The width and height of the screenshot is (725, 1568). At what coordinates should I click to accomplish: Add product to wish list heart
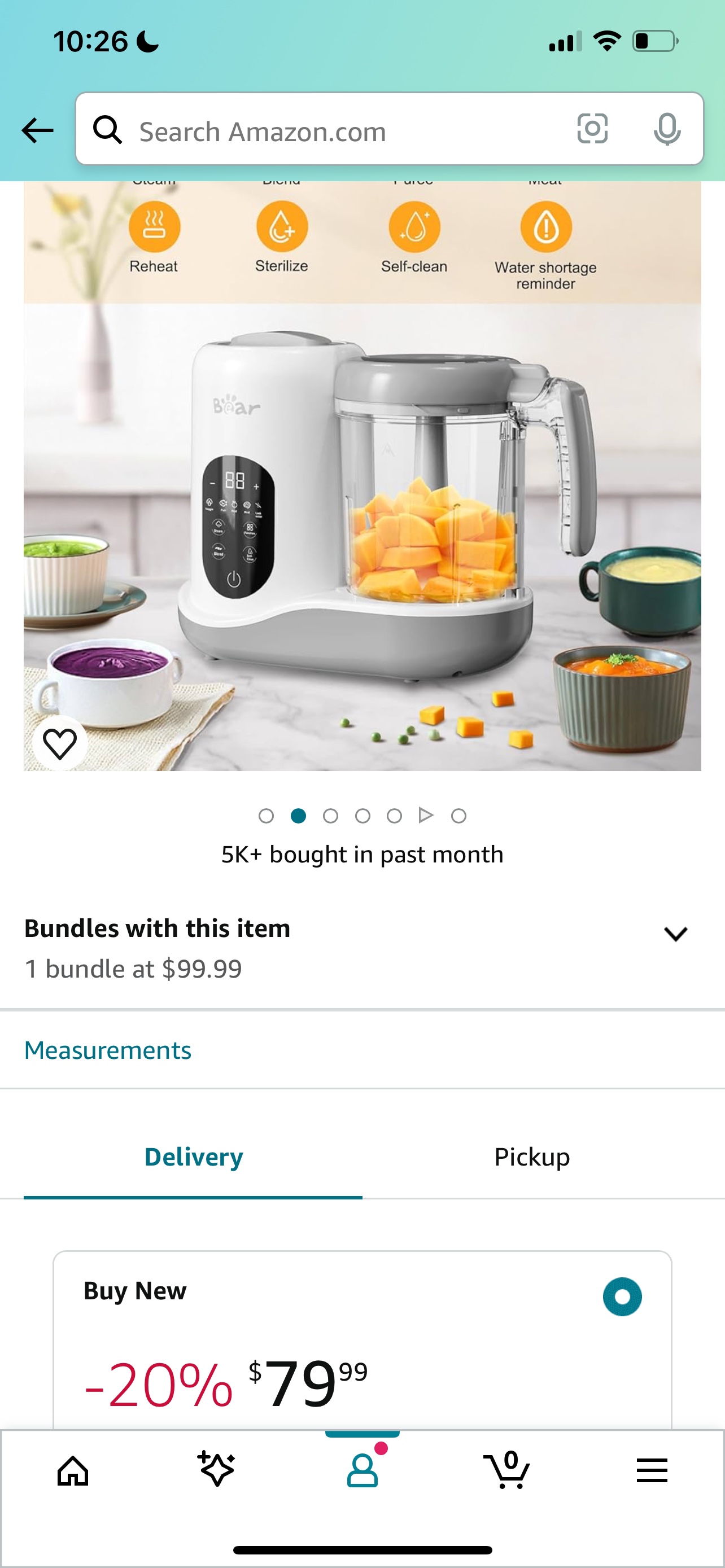click(60, 743)
